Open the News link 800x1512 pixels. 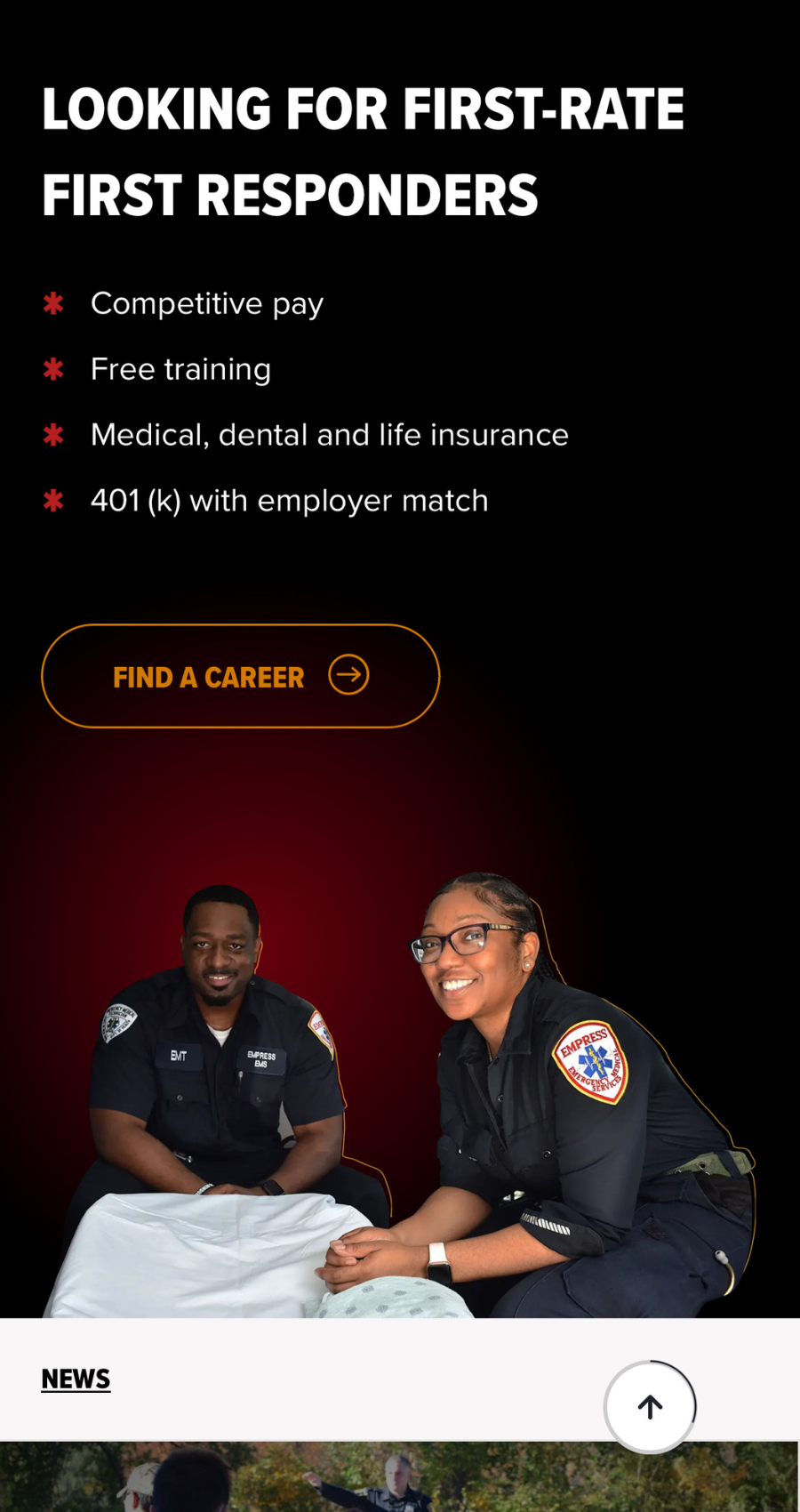pos(76,1379)
